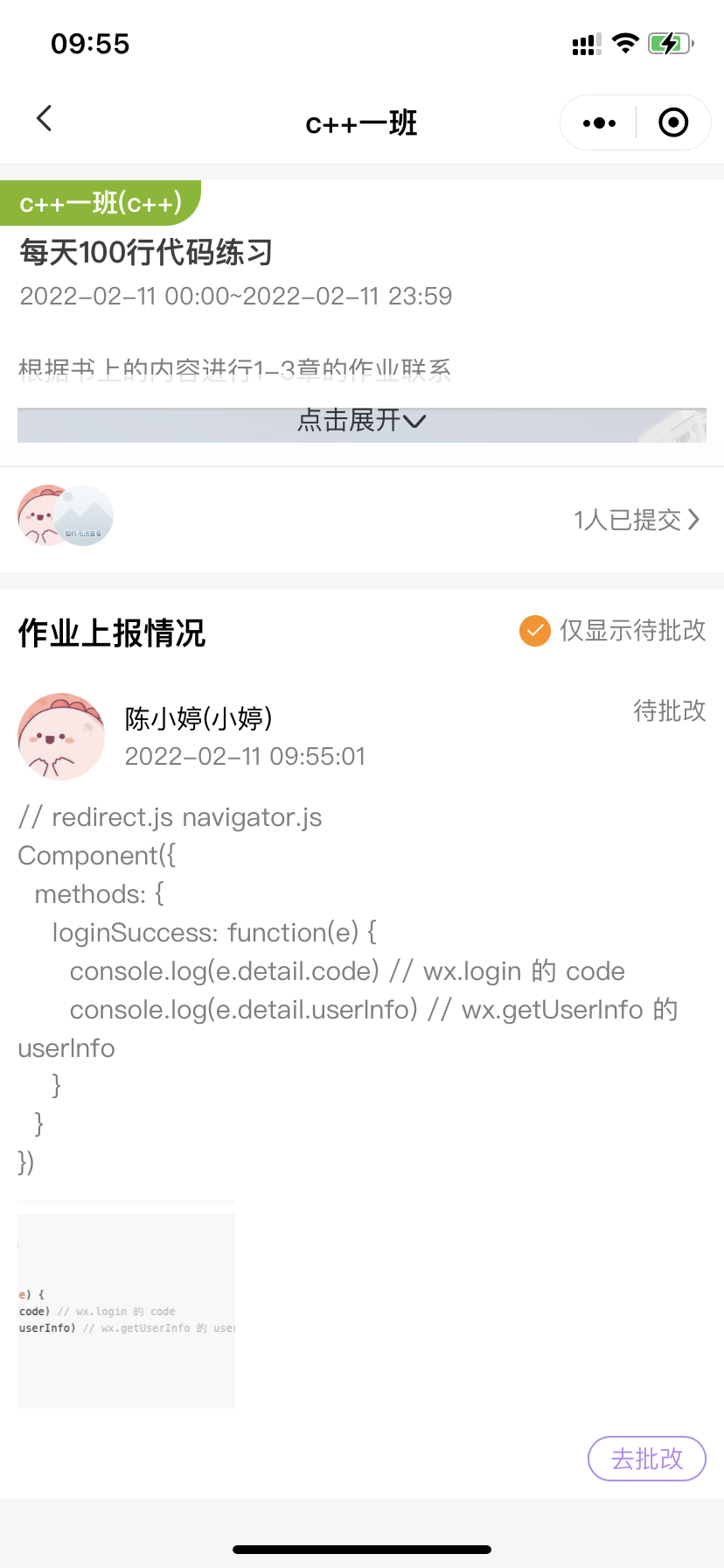Tap the 去批改 button

click(646, 1459)
